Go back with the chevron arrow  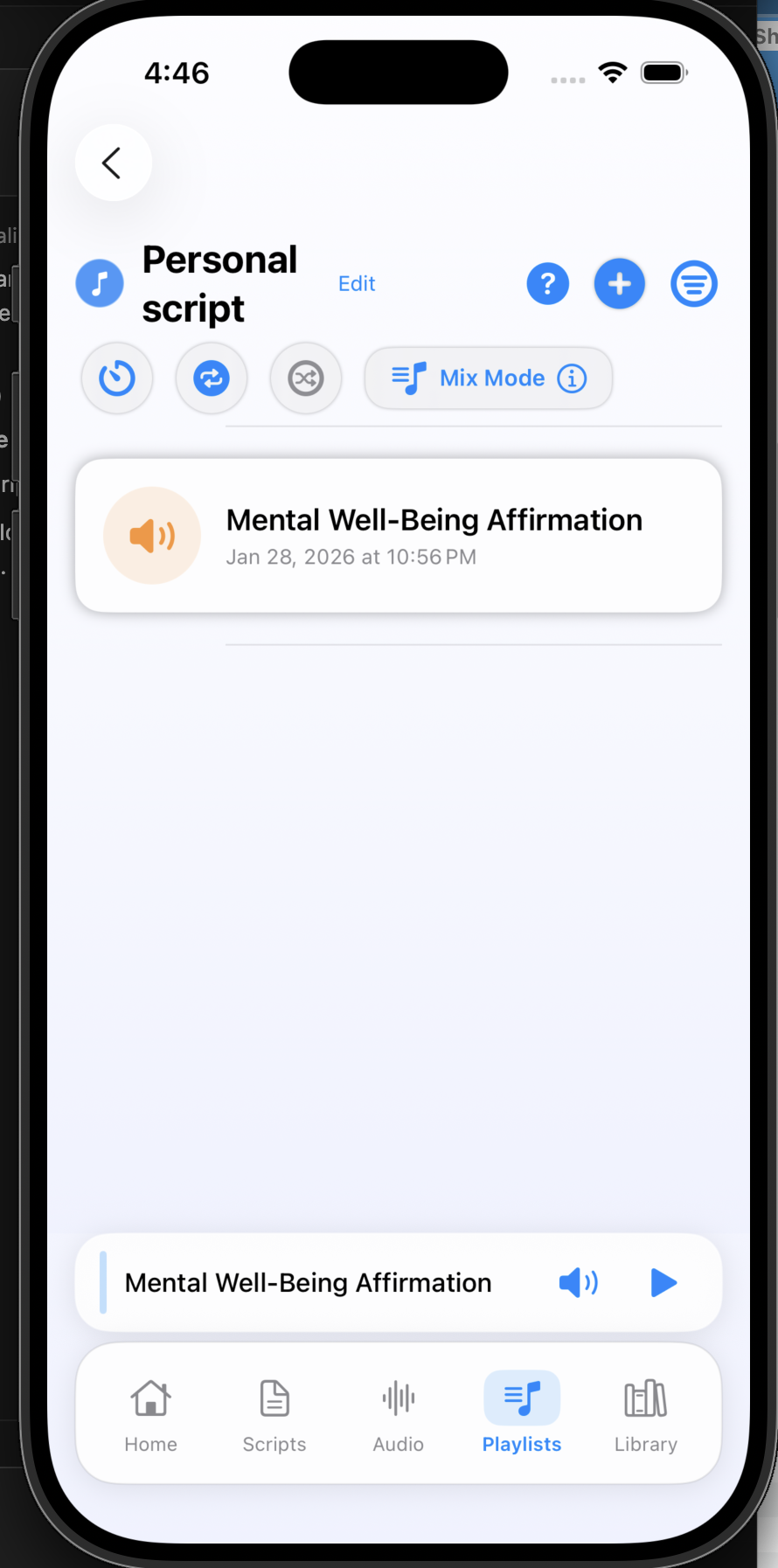pos(113,163)
